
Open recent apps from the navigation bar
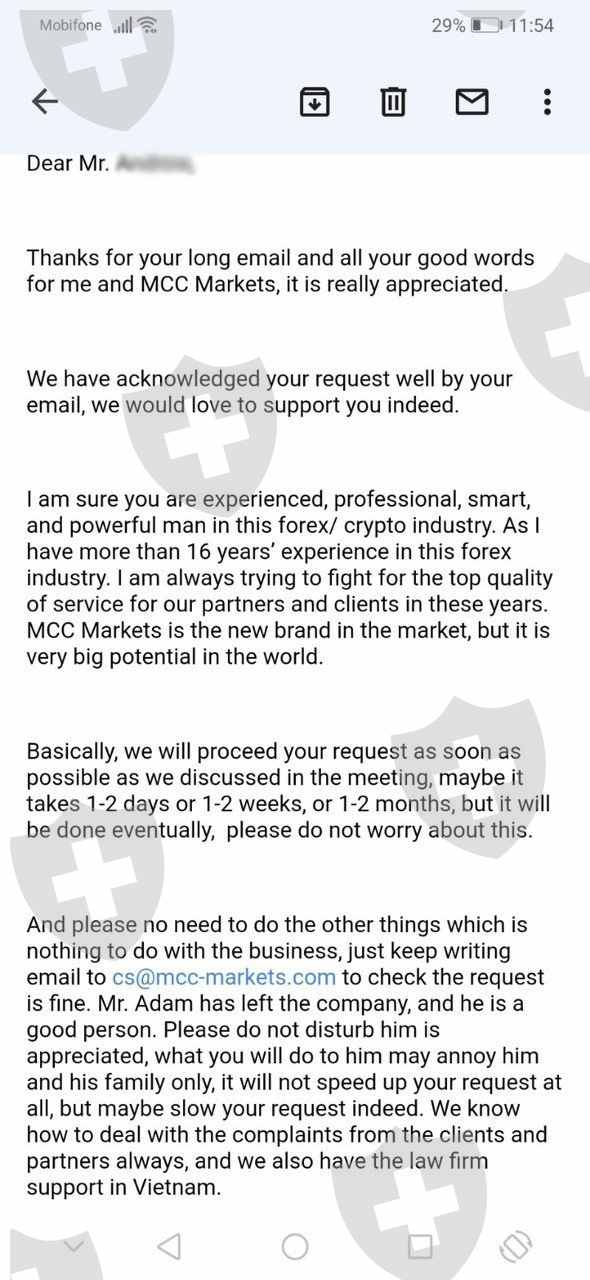pos(421,1245)
